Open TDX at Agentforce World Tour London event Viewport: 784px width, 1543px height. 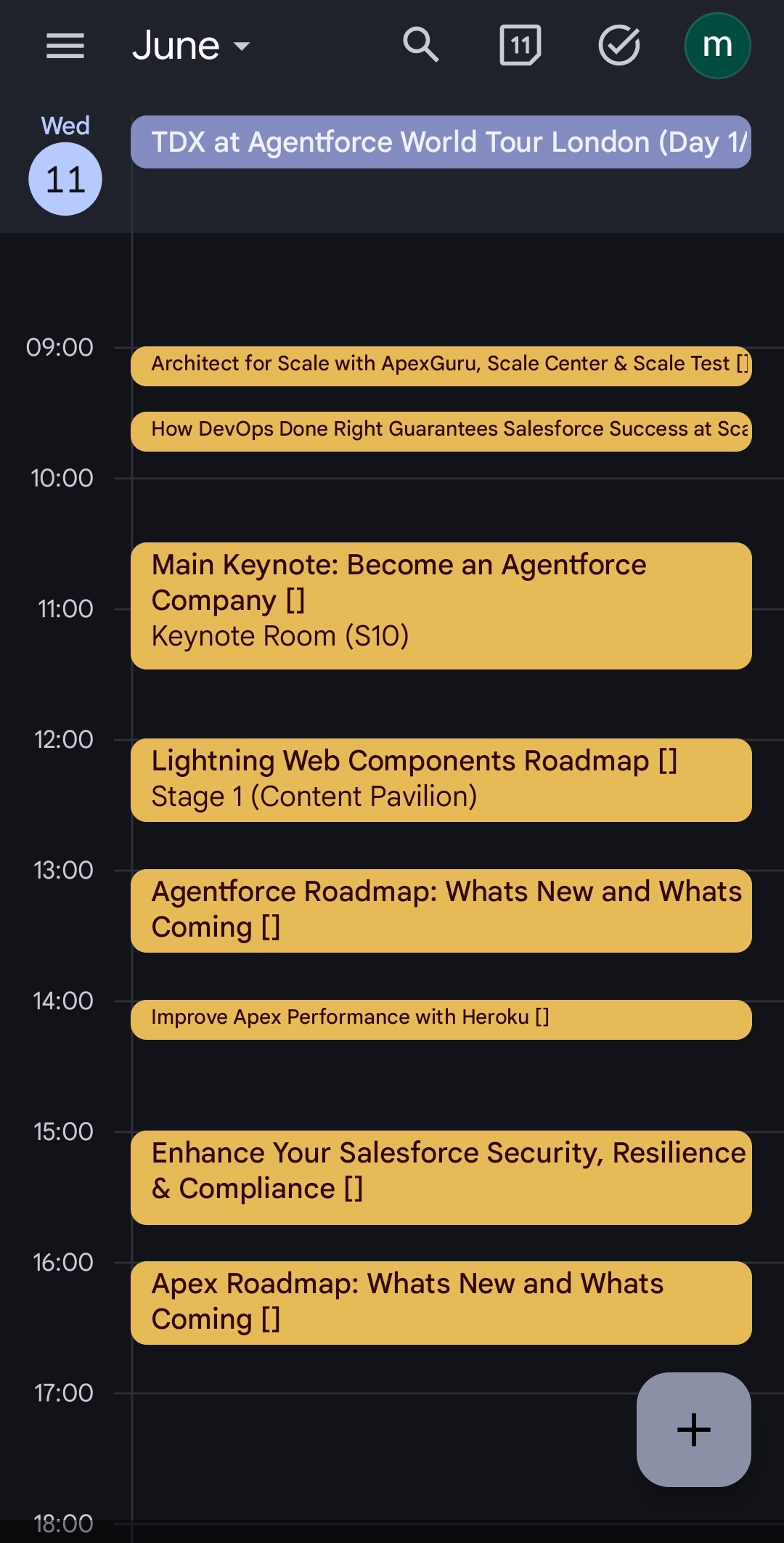click(441, 142)
